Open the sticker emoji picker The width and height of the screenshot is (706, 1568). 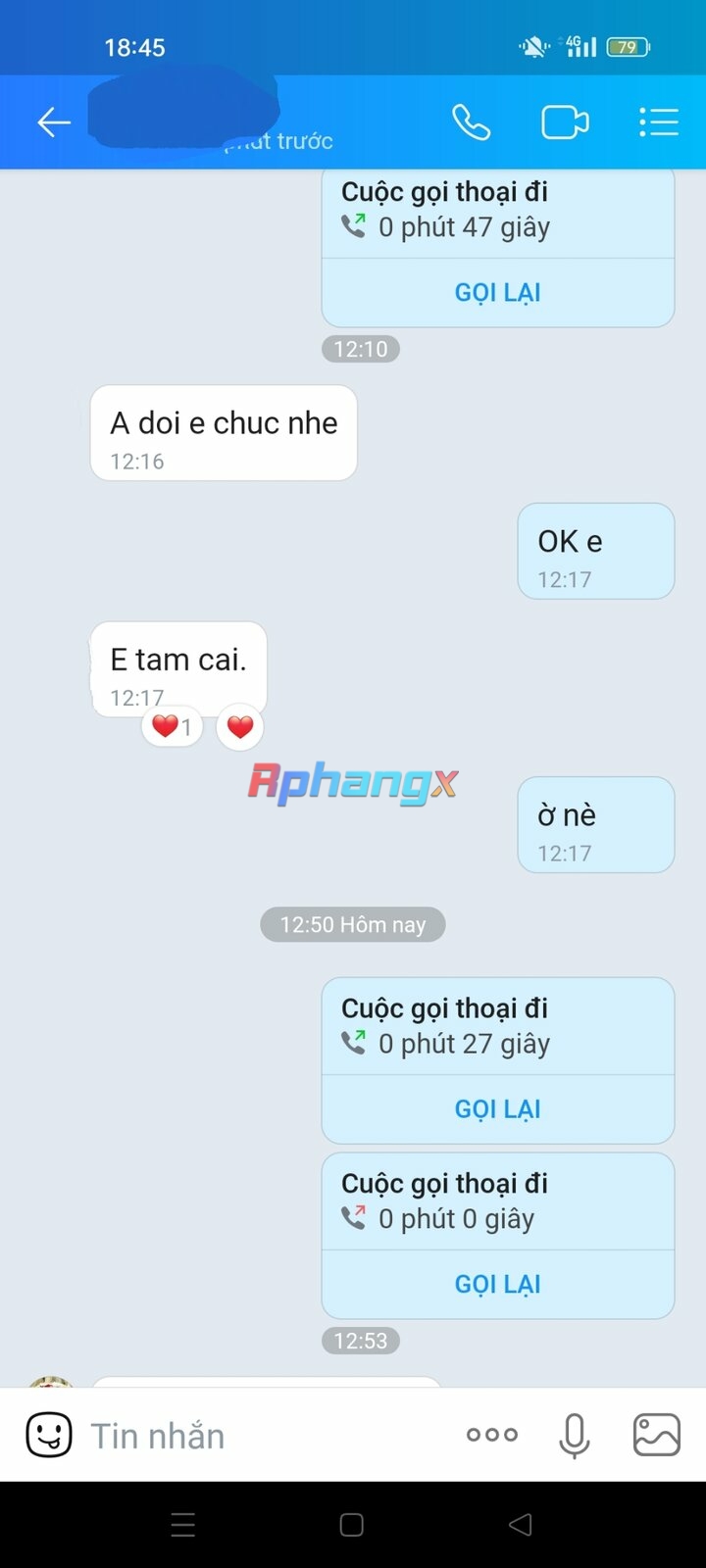[49, 1436]
